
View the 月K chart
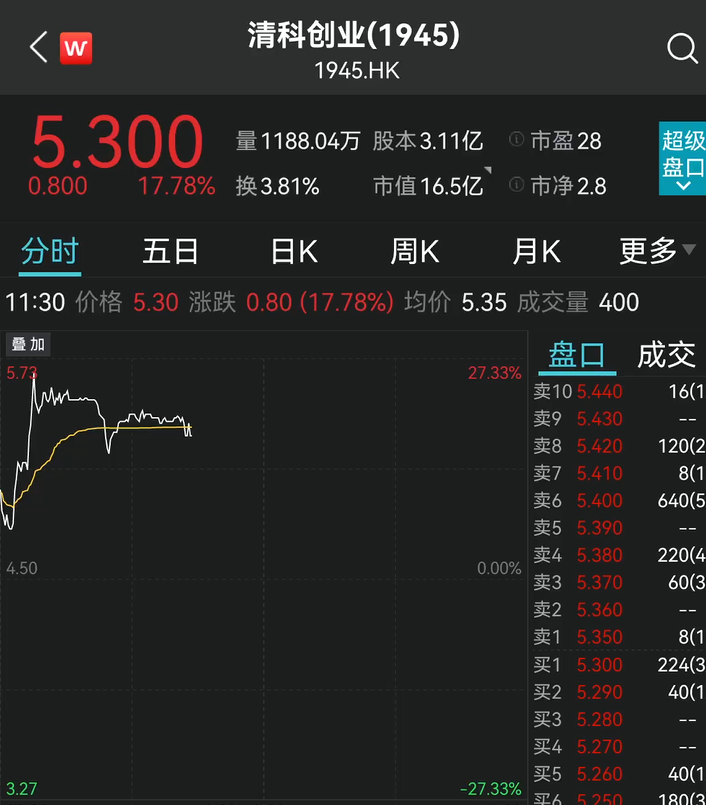tap(536, 251)
